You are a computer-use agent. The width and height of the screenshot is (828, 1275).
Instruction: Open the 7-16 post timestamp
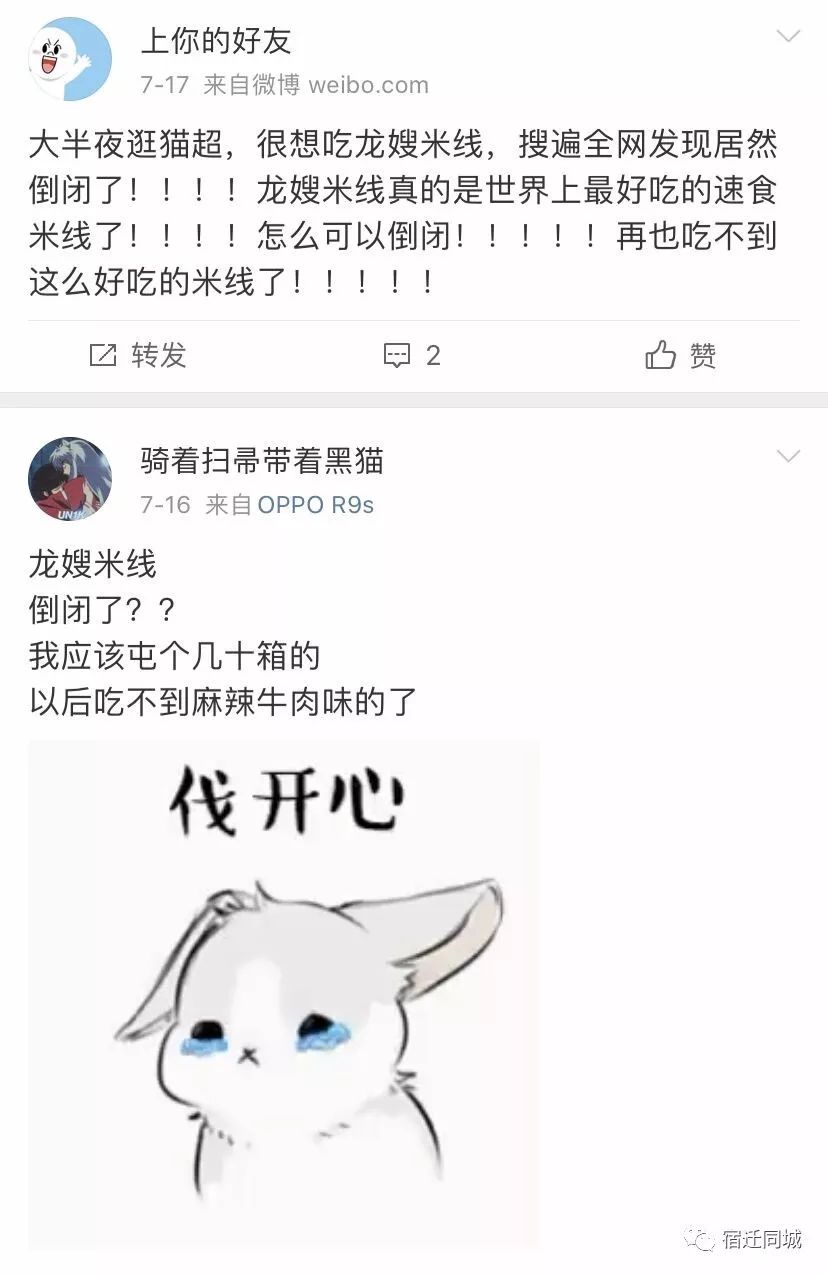pos(168,505)
